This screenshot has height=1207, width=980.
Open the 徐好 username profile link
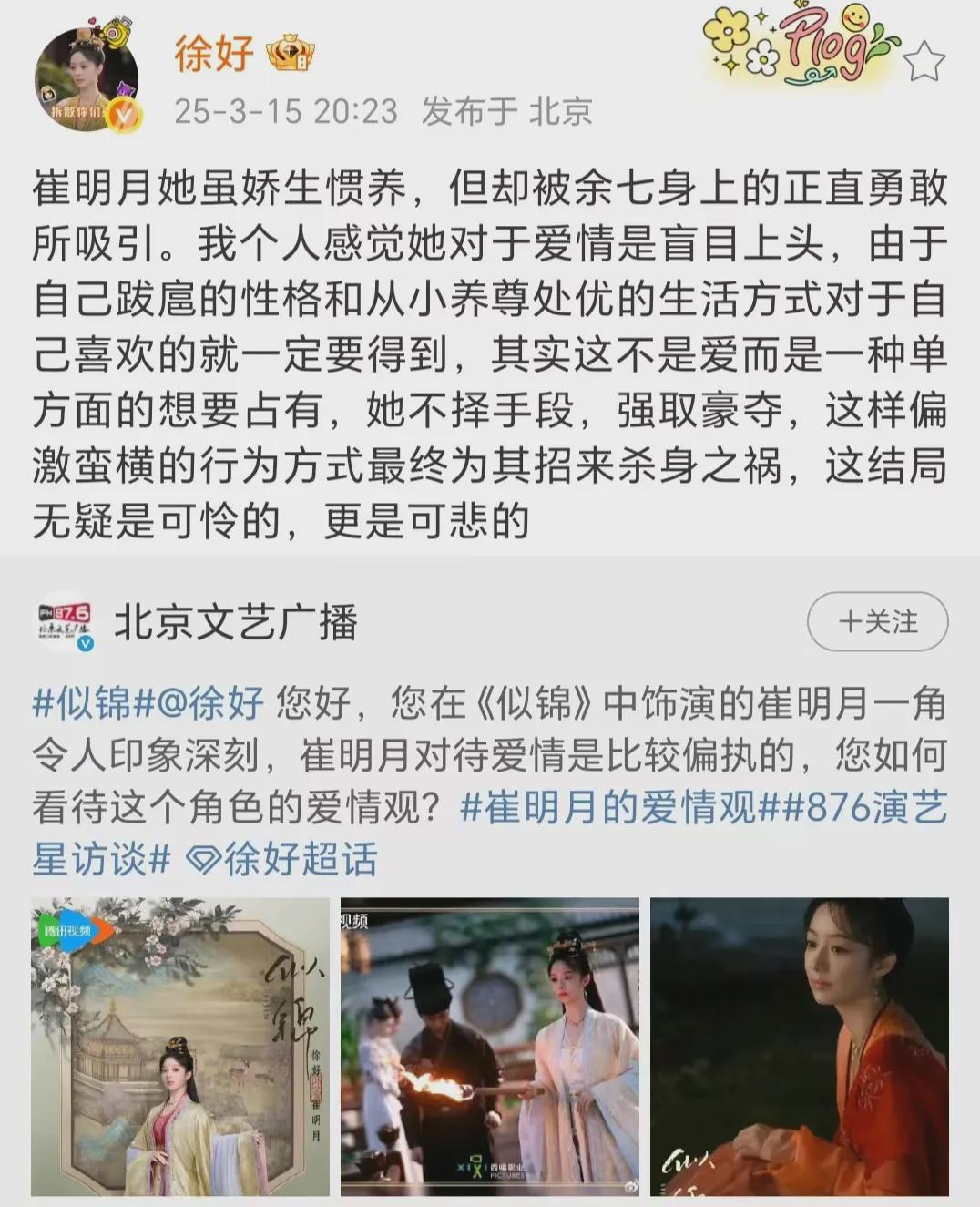click(x=214, y=54)
